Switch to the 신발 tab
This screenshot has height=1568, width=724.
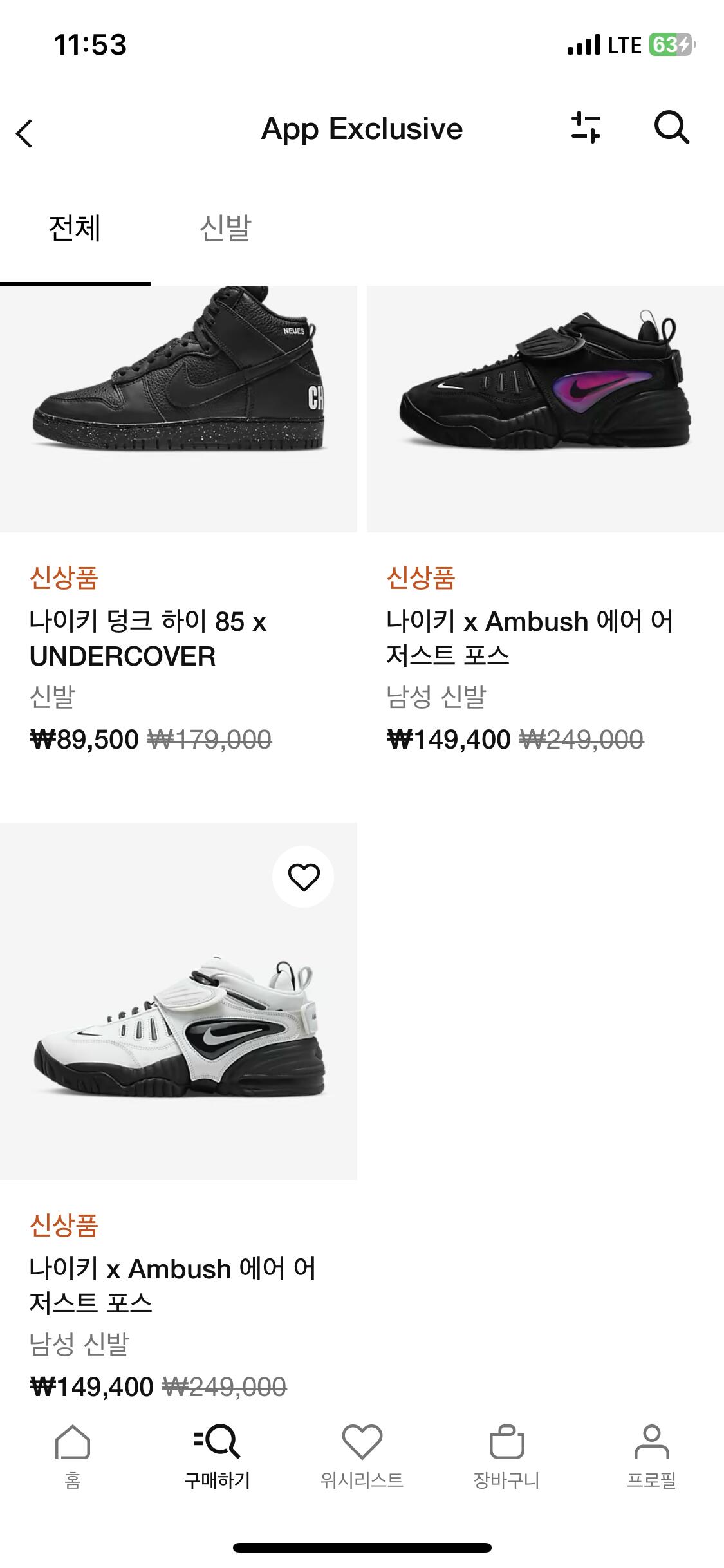click(x=225, y=229)
